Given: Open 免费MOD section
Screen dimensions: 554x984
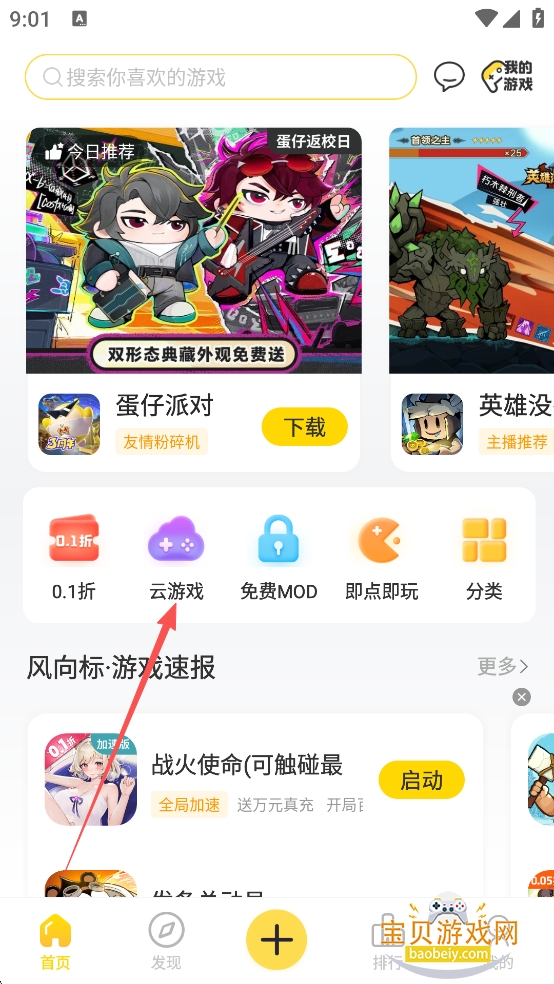Looking at the screenshot, I should (x=279, y=557).
